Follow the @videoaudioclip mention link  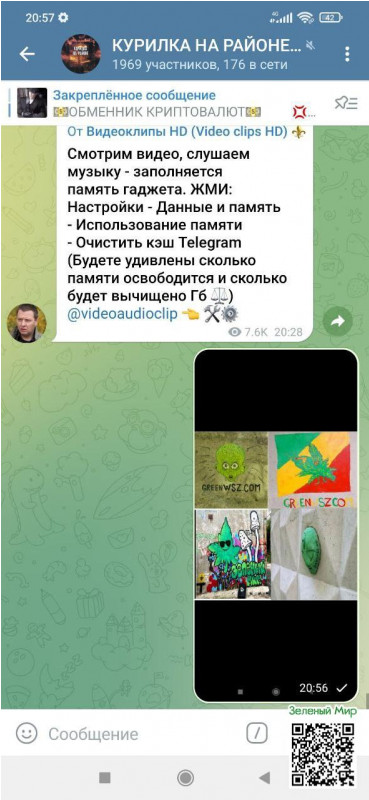pos(122,314)
